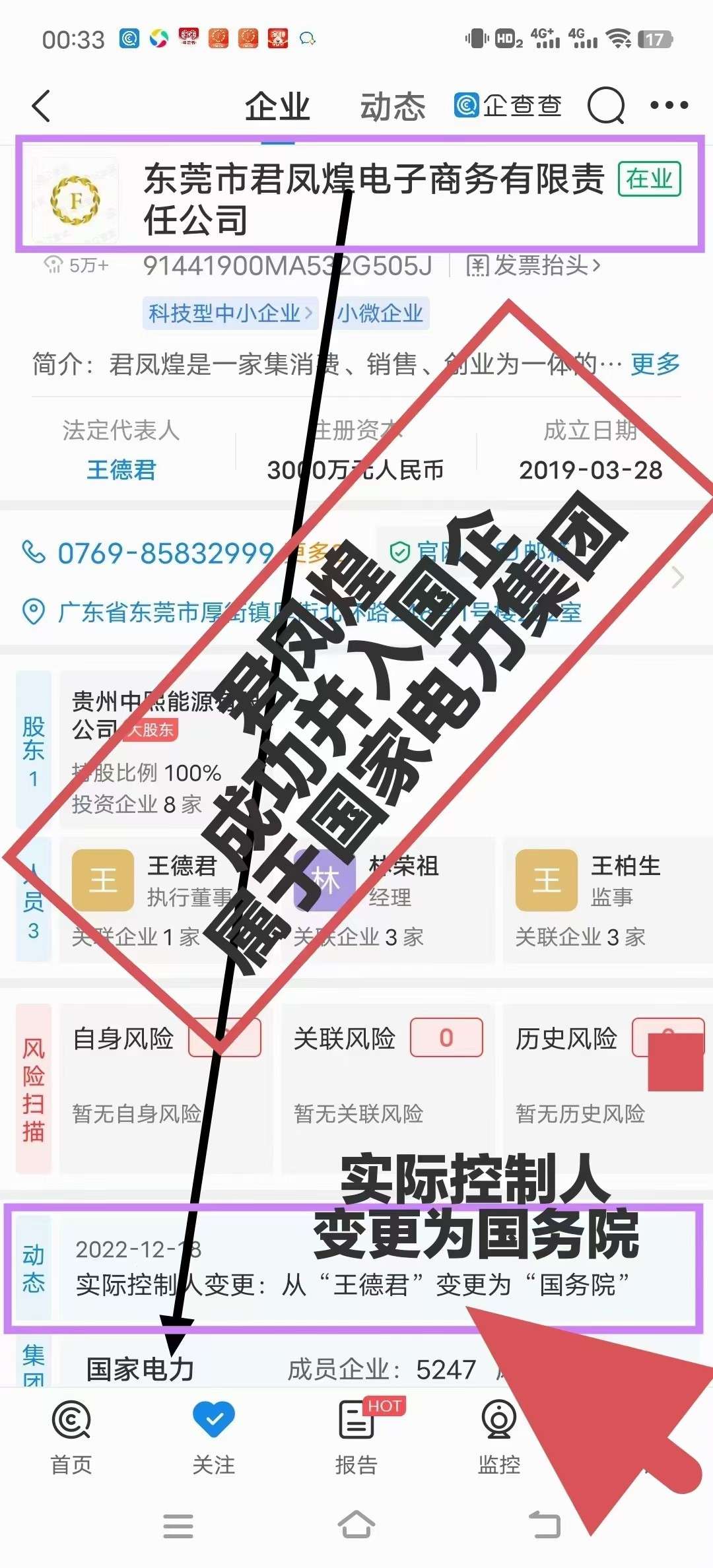Expand company intro with 更多

[655, 364]
